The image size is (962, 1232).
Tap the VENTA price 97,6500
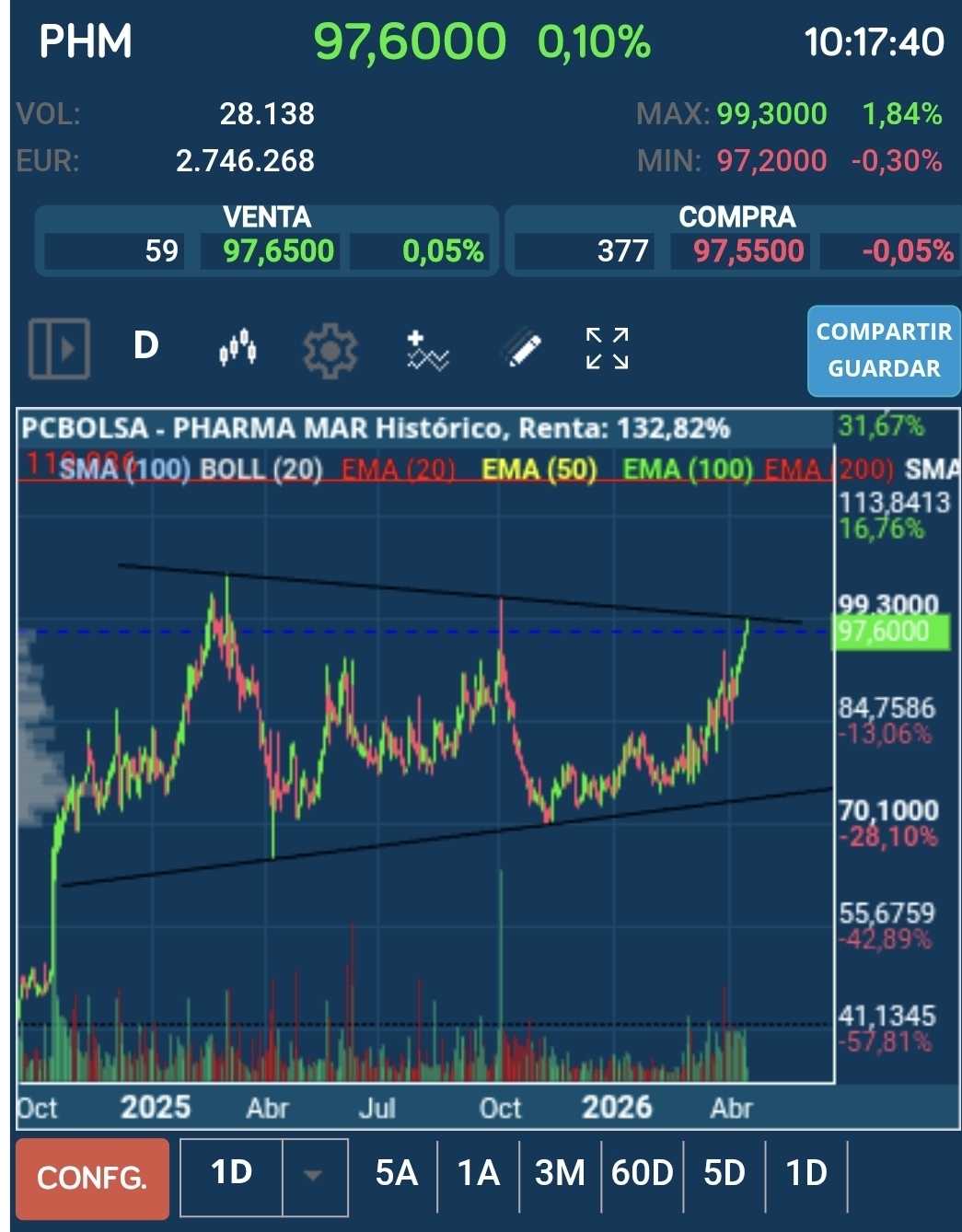coord(279,251)
